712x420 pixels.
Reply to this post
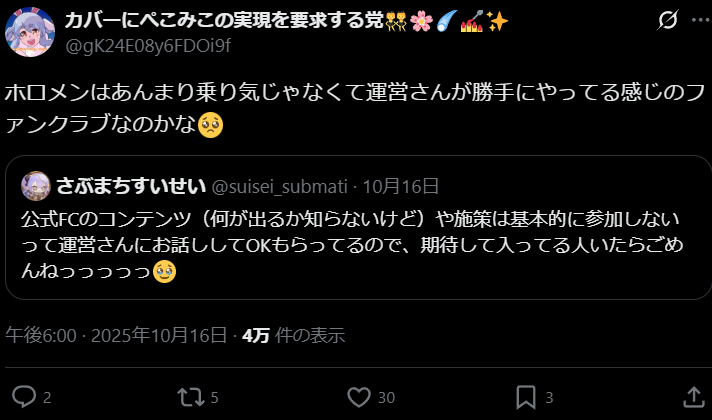[x=25, y=397]
